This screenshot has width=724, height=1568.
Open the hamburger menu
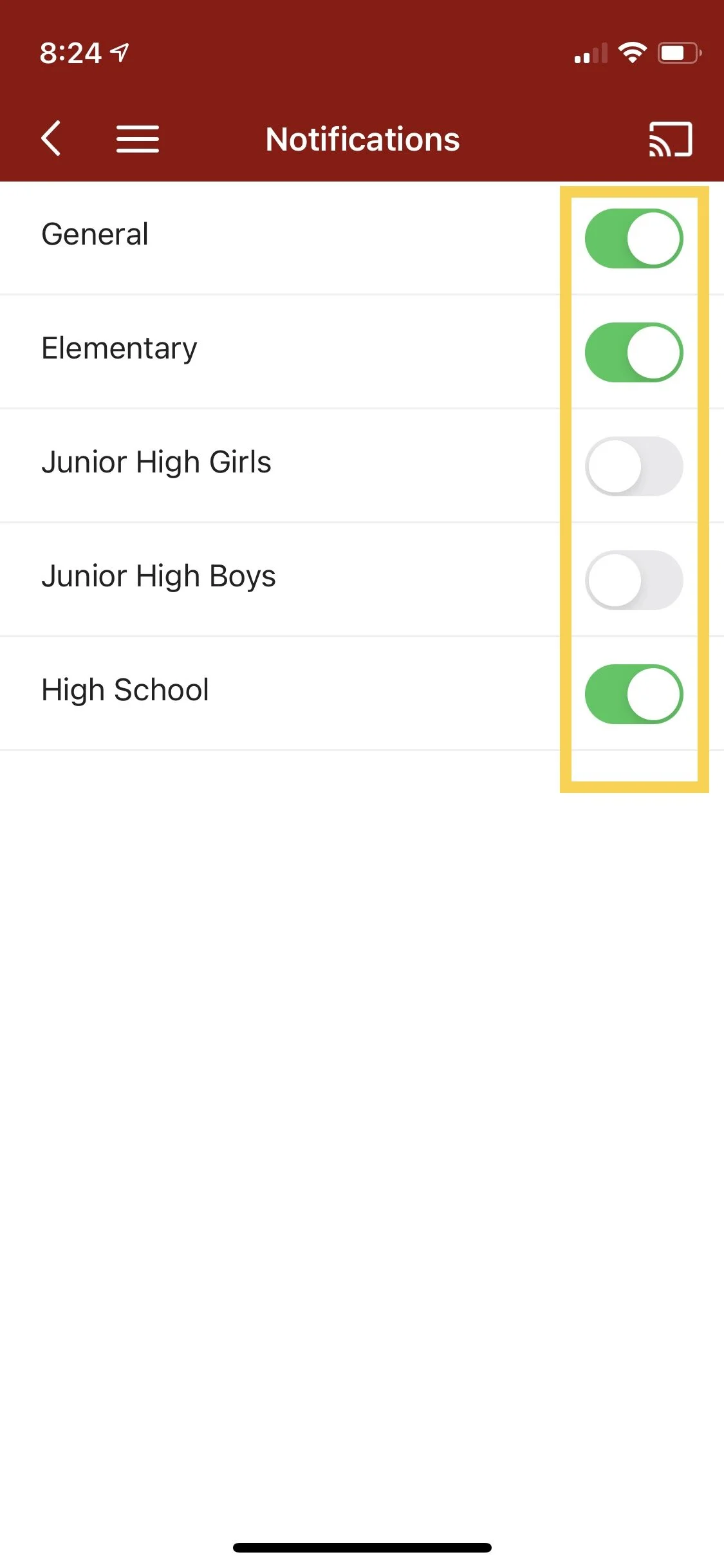[137, 139]
